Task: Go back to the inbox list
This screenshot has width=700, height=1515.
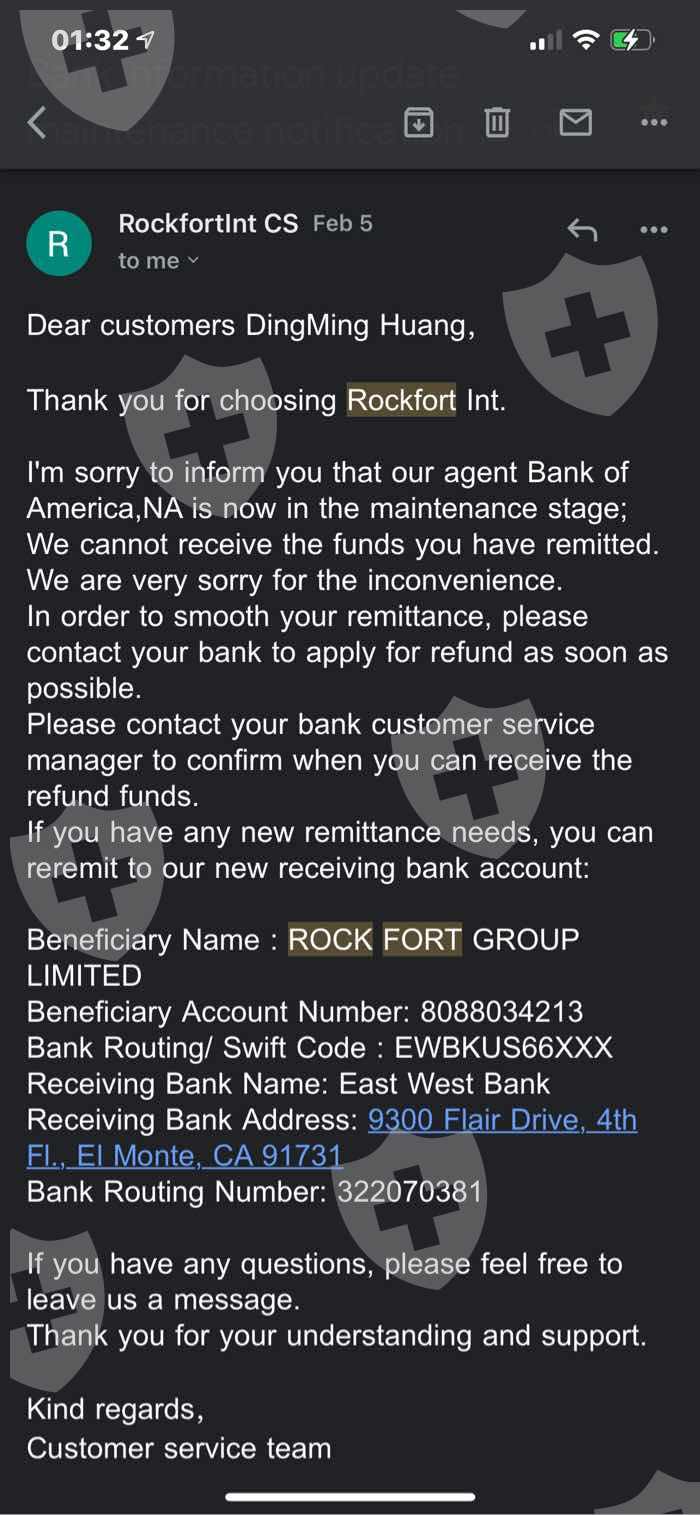Action: tap(38, 123)
